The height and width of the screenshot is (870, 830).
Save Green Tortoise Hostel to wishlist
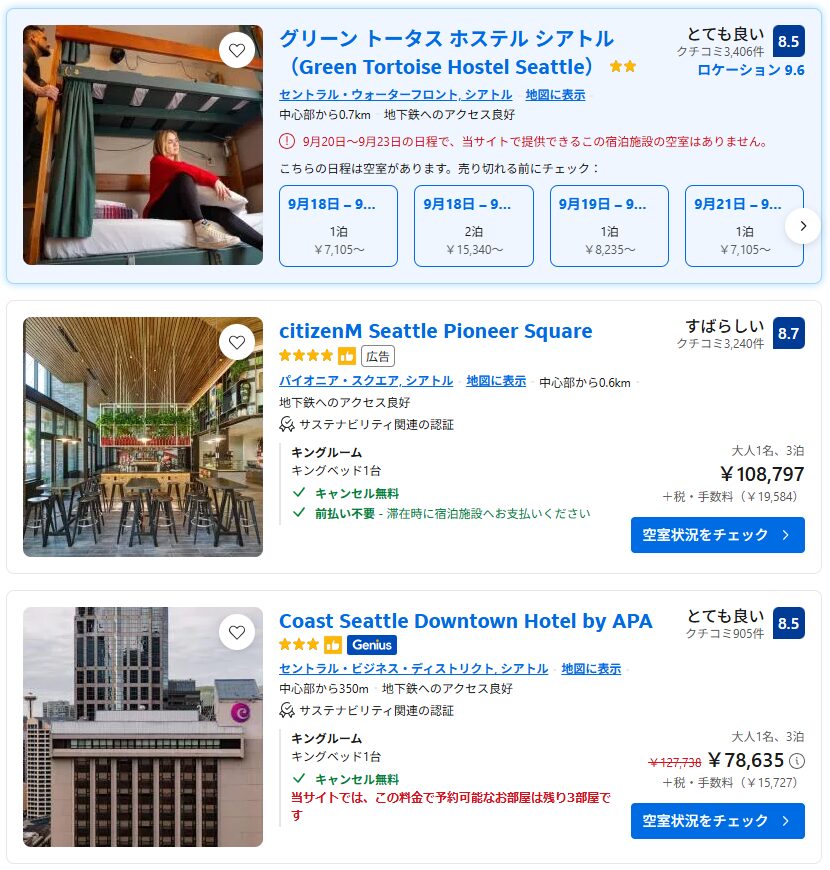click(x=237, y=50)
